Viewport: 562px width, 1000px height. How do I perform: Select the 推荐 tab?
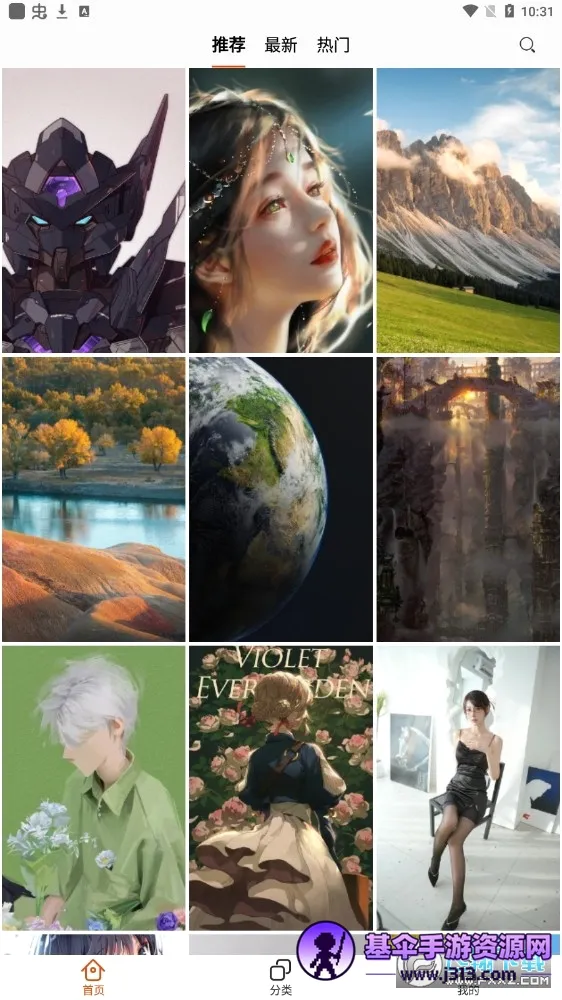(228, 45)
